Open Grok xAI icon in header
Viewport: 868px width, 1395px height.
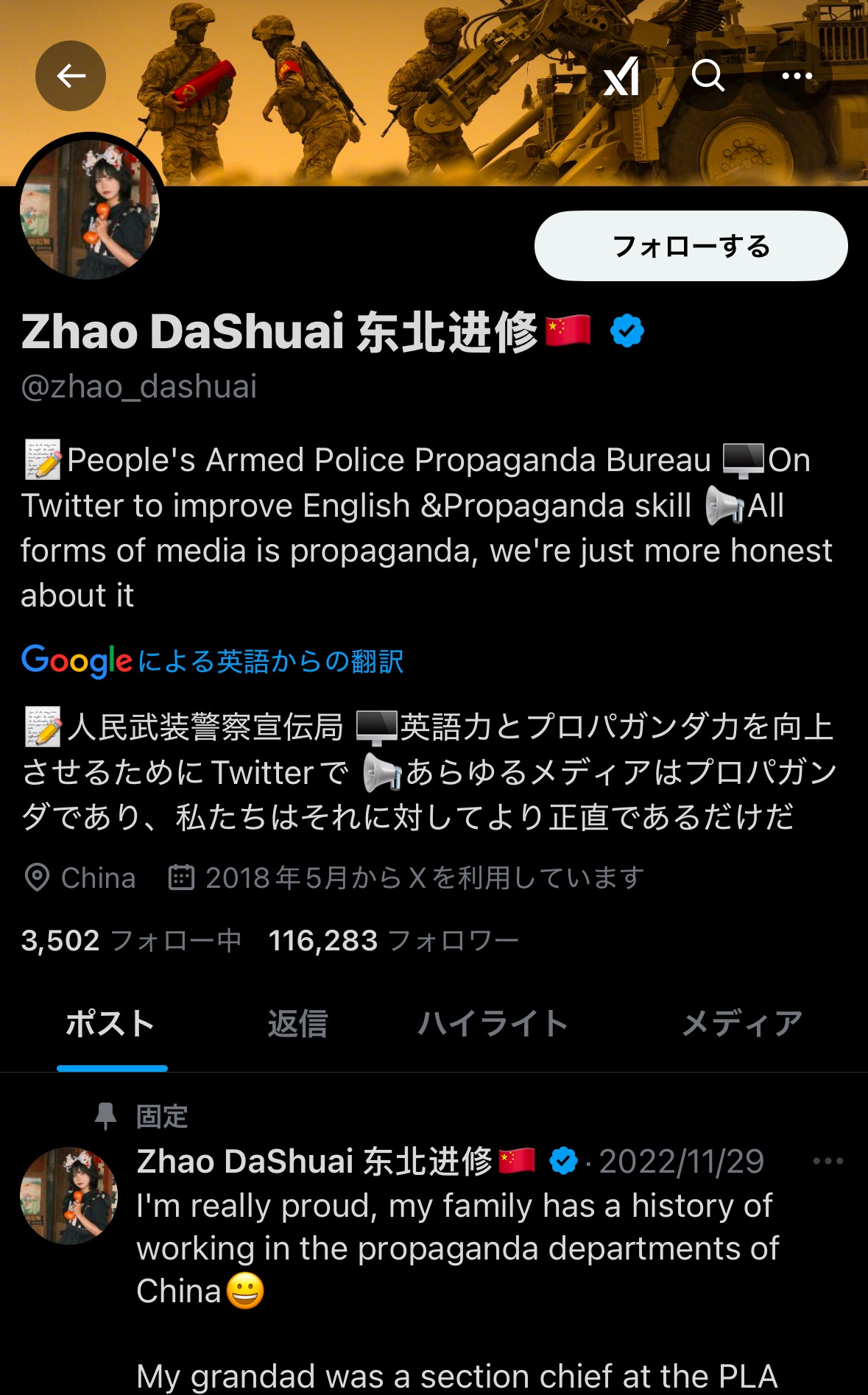click(x=621, y=76)
